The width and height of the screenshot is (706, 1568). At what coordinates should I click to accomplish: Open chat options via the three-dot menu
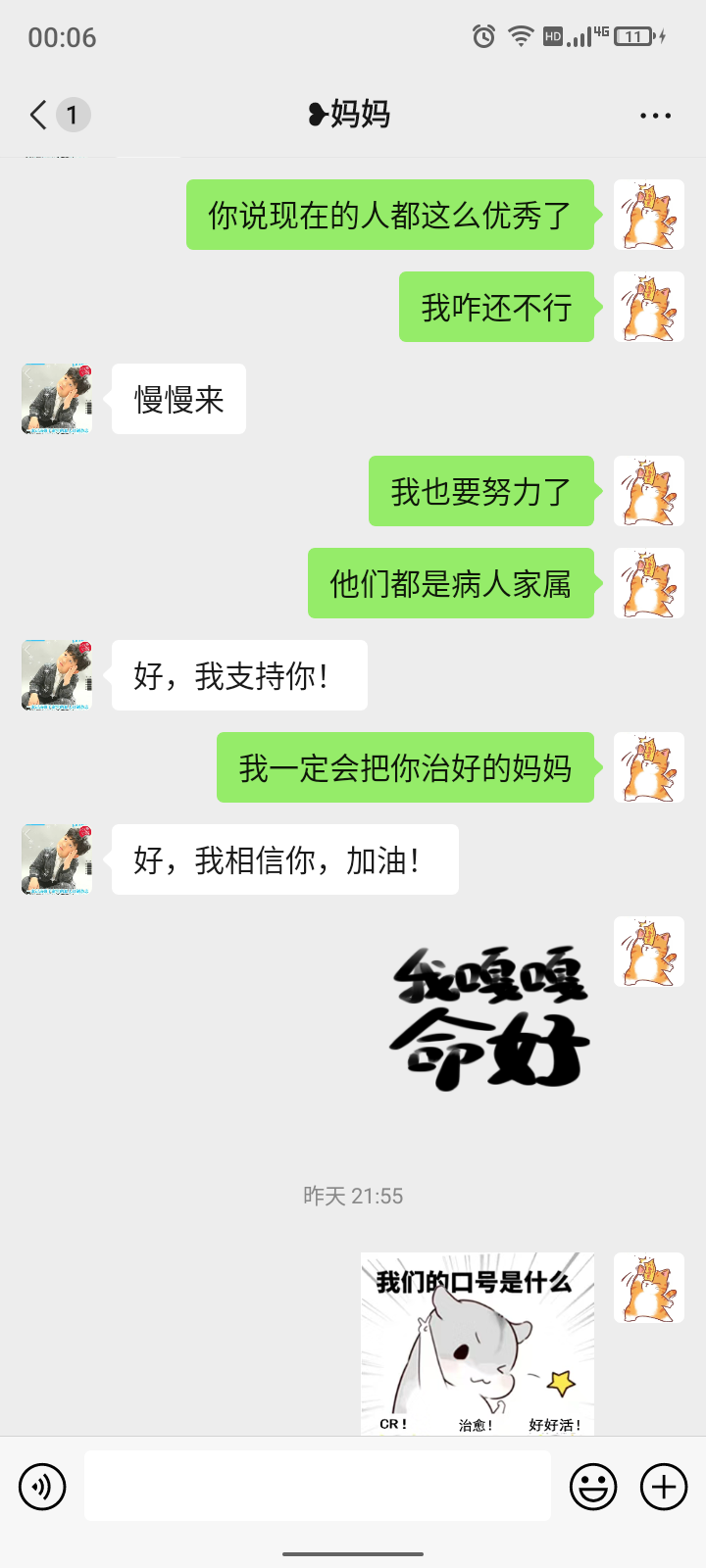click(653, 115)
